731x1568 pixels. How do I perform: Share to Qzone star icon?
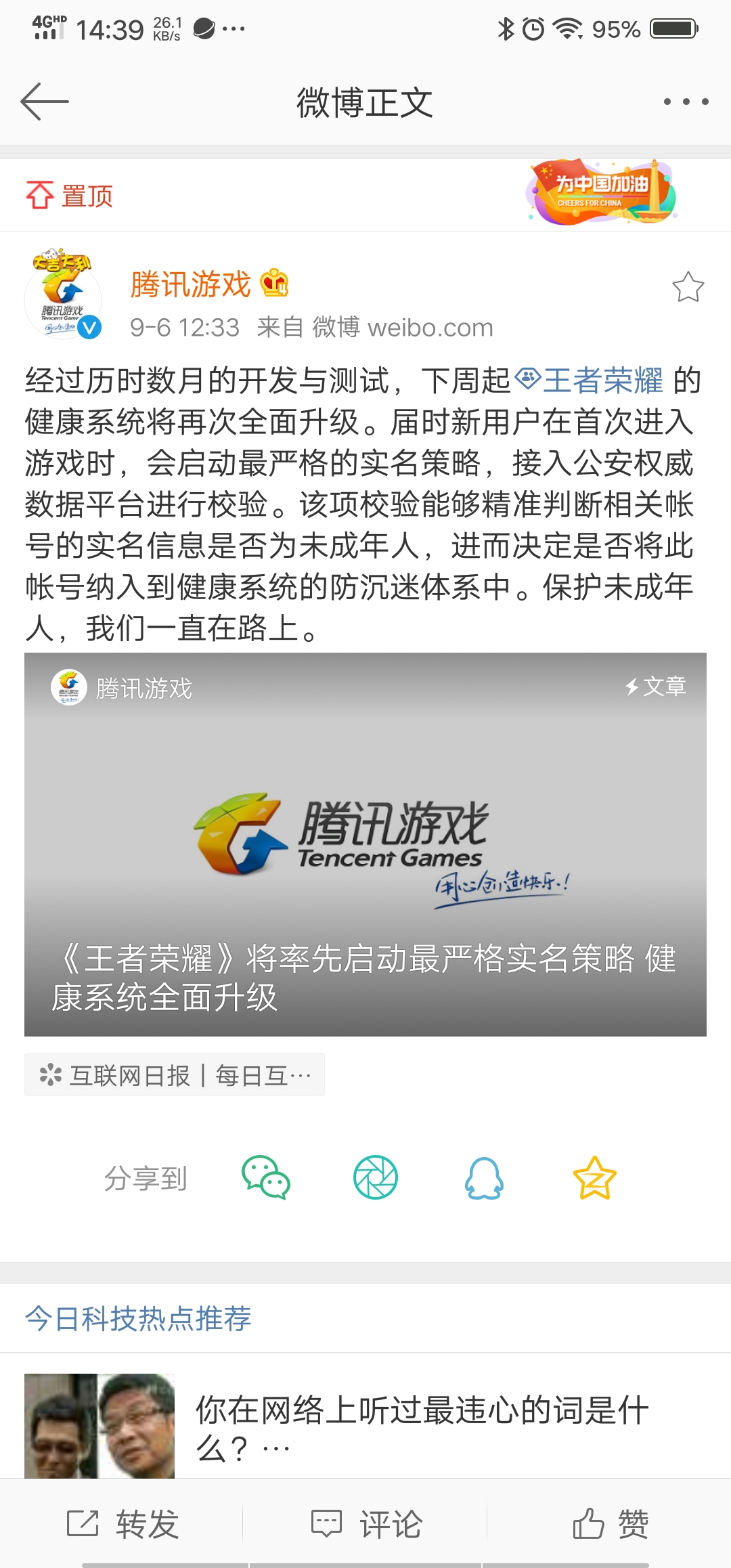[x=594, y=1177]
